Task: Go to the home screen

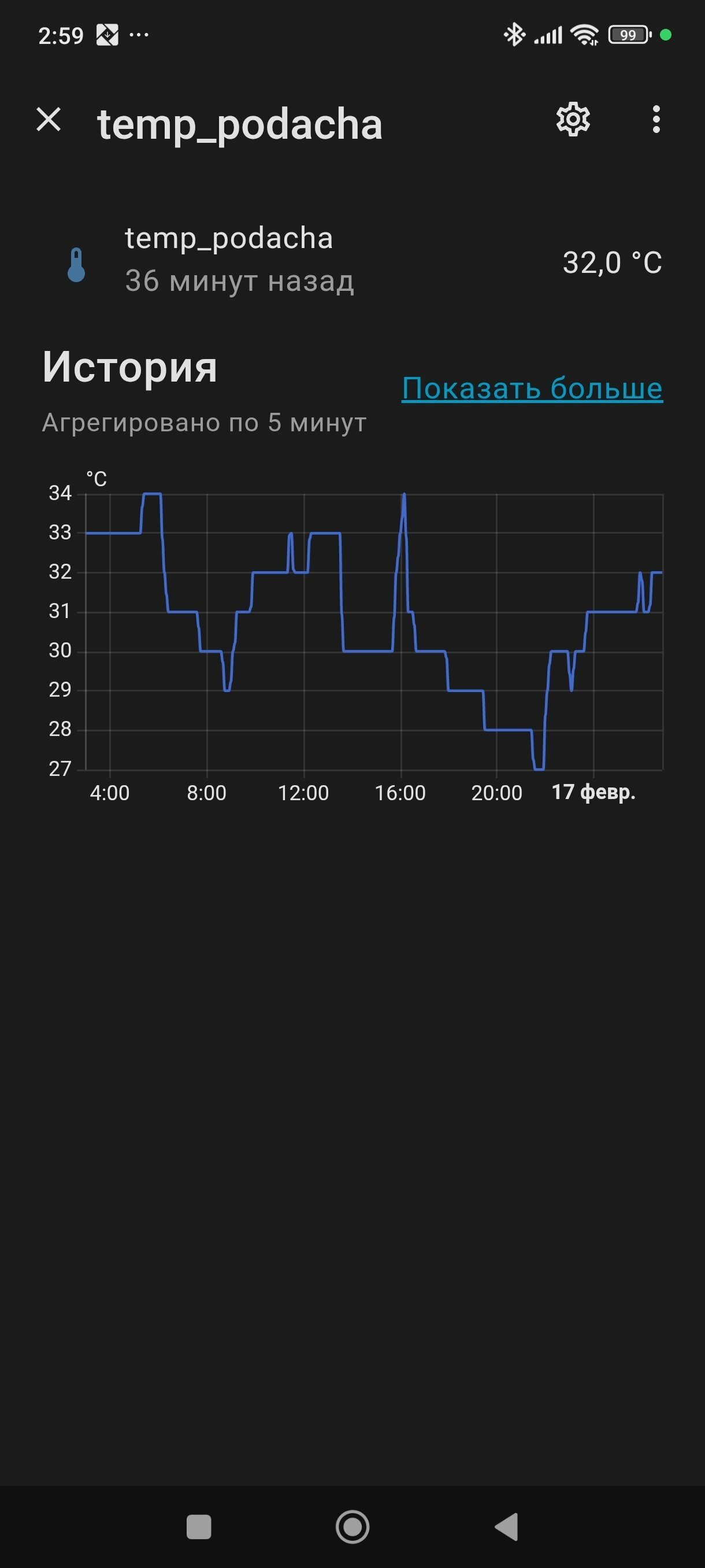Action: pos(352,1526)
